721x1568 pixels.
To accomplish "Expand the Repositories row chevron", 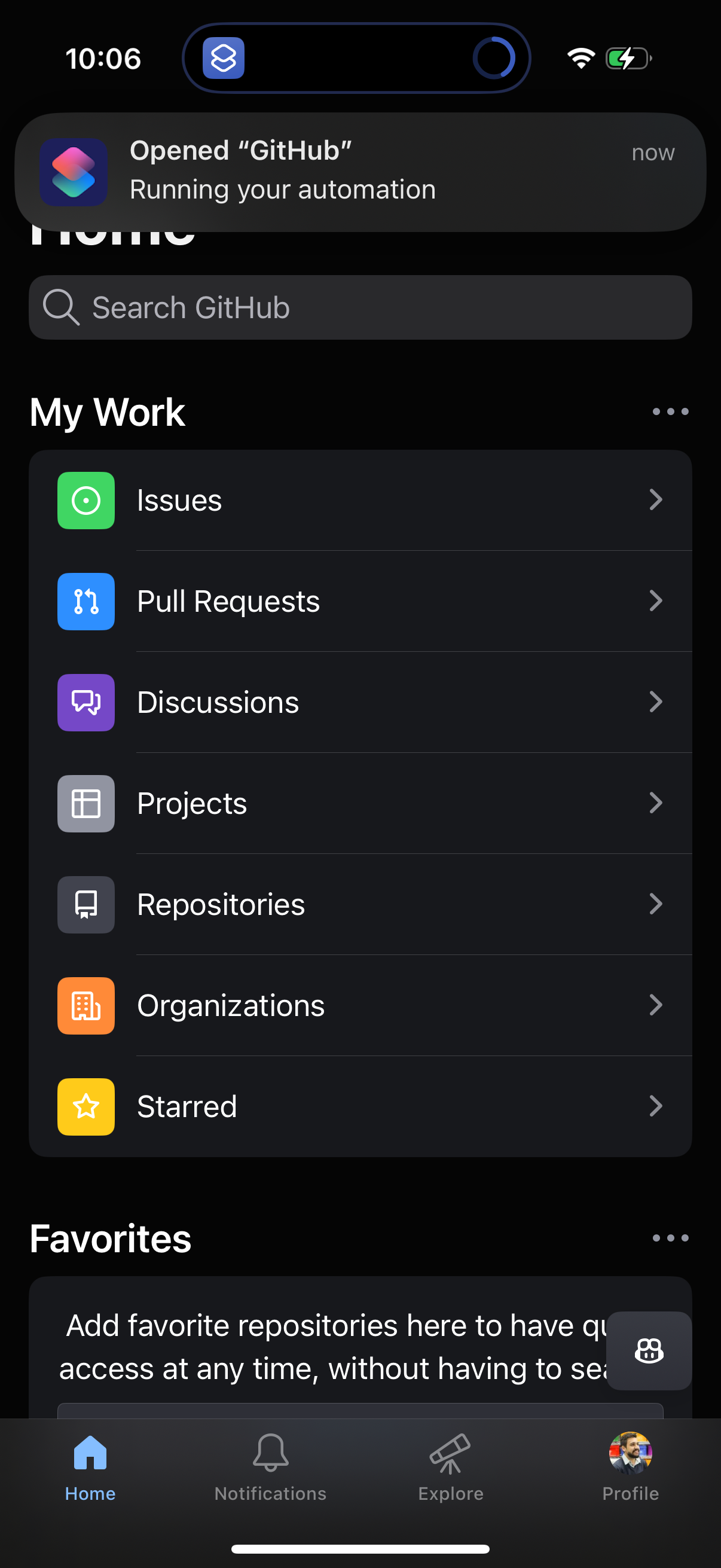I will tap(656, 905).
